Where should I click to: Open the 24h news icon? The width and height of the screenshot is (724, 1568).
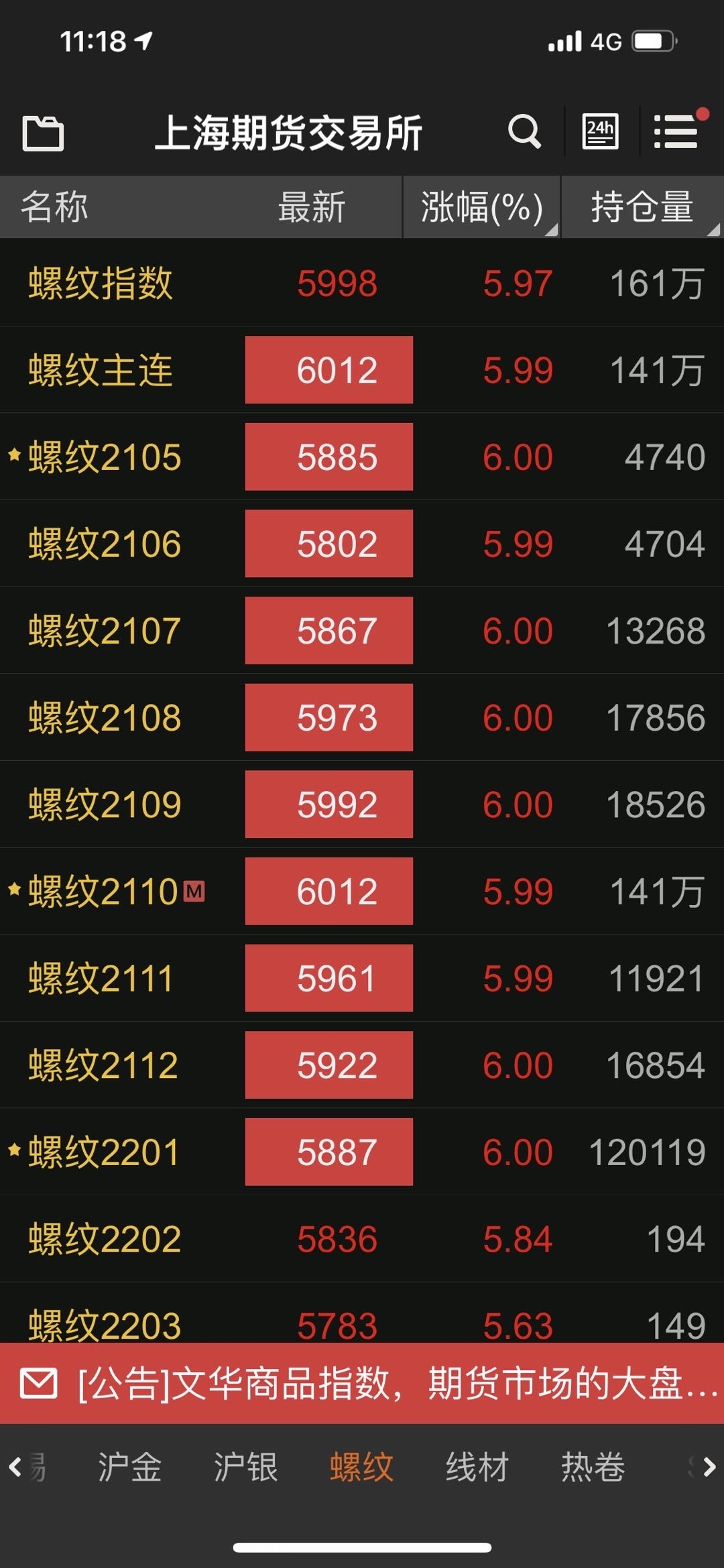tap(600, 131)
